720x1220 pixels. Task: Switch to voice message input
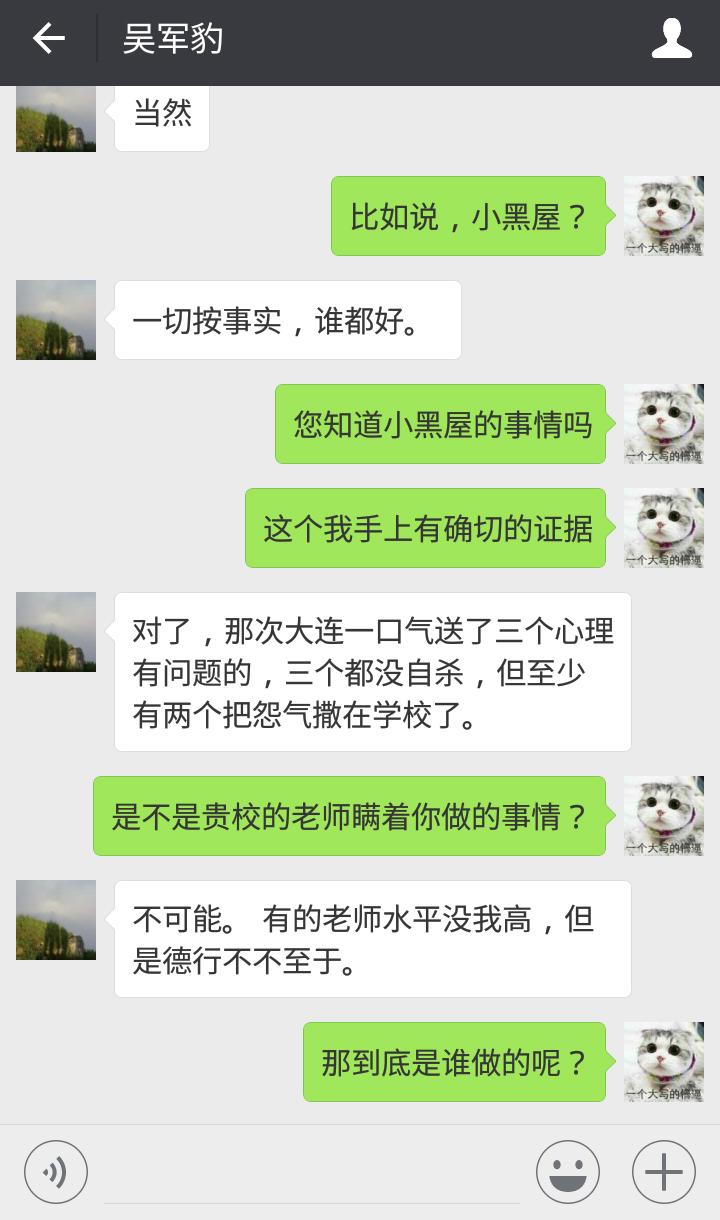56,1172
